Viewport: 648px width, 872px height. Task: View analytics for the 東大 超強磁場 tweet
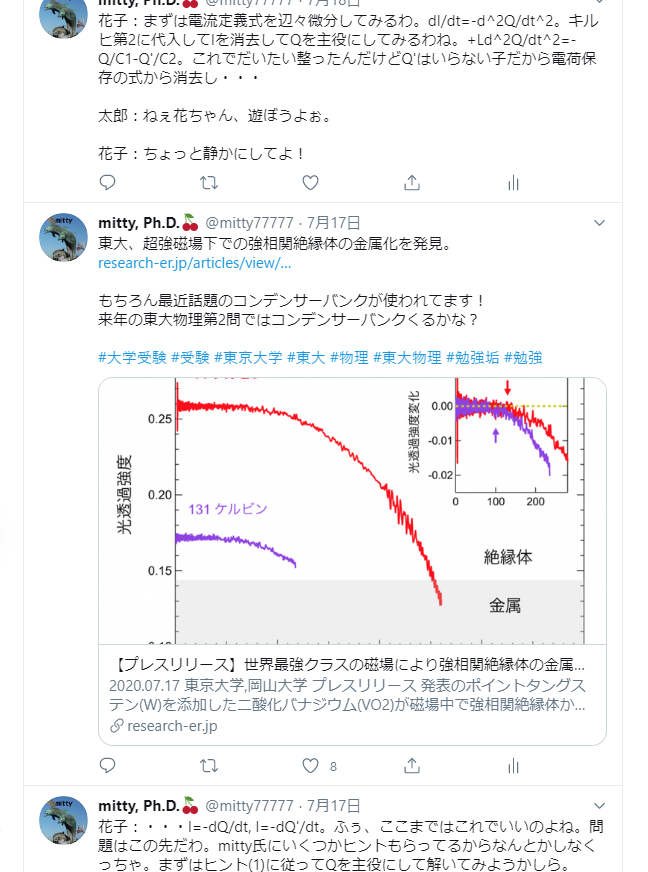click(513, 766)
